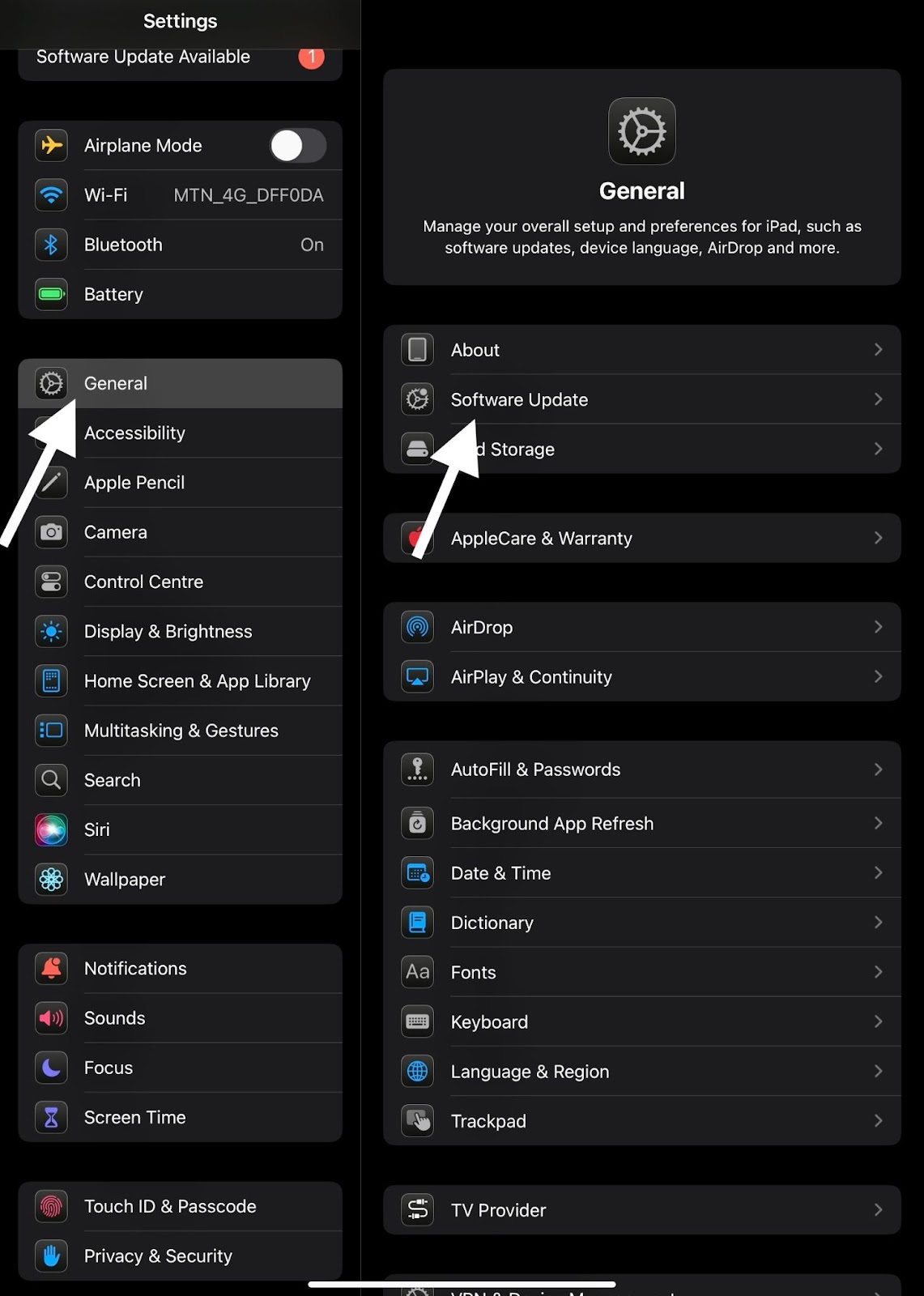Open Software Update in General

click(641, 399)
